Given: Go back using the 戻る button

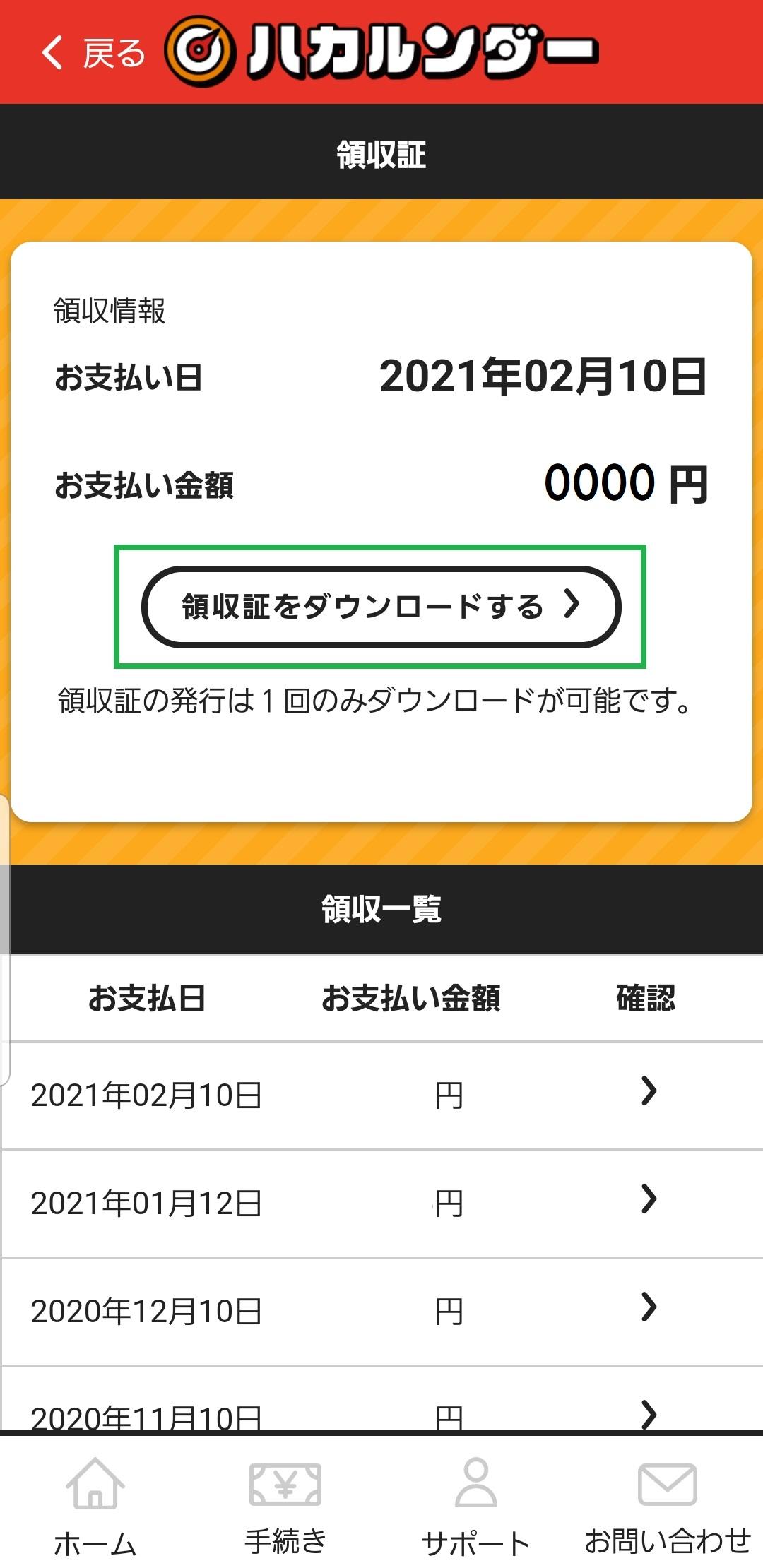Looking at the screenshot, I should (x=93, y=53).
